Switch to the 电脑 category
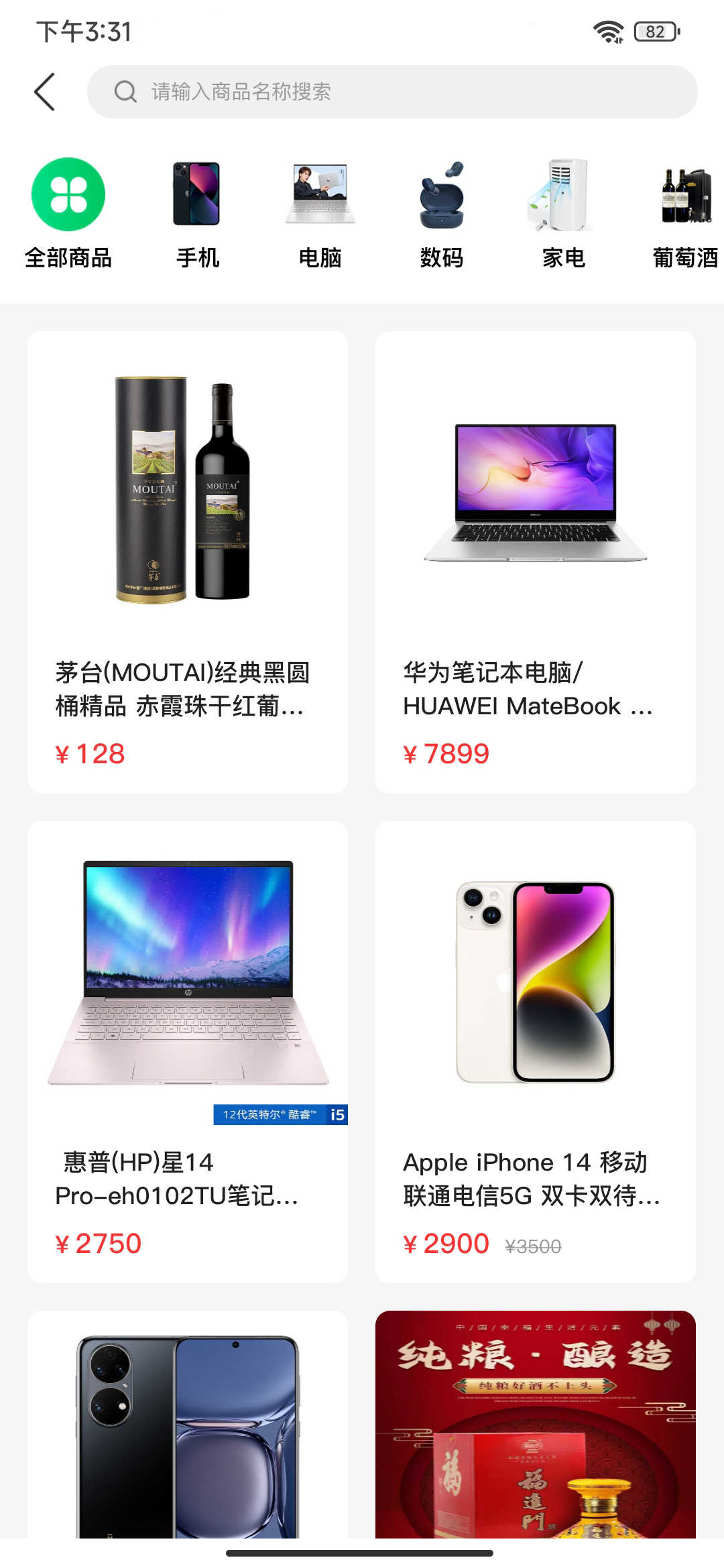This screenshot has height=1568, width=724. (320, 214)
